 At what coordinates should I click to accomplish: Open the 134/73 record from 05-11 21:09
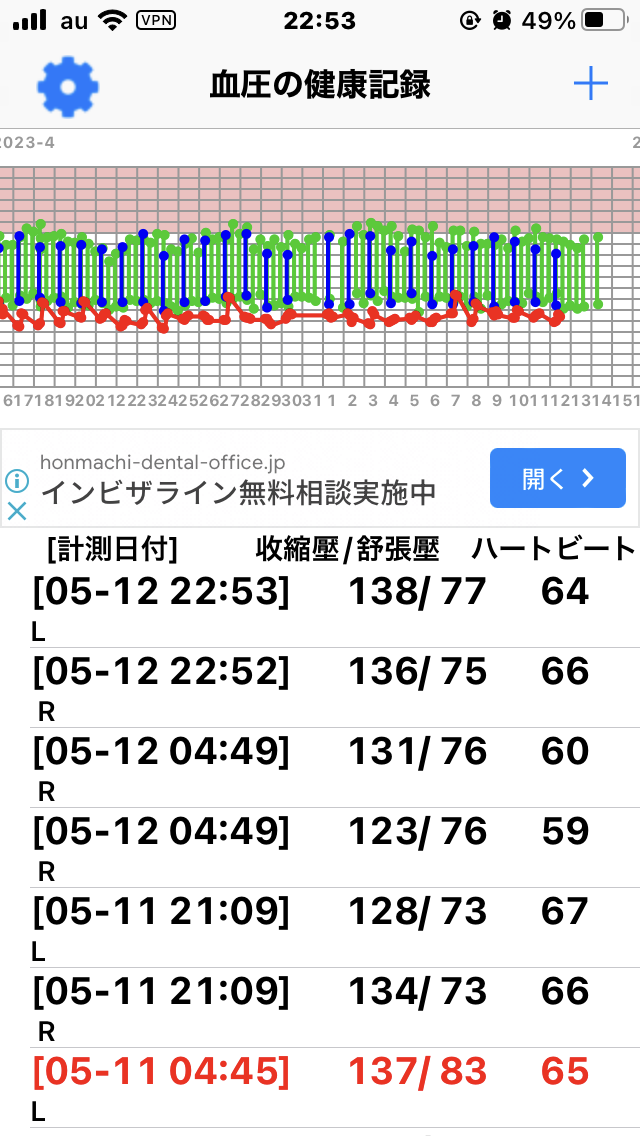320,1007
